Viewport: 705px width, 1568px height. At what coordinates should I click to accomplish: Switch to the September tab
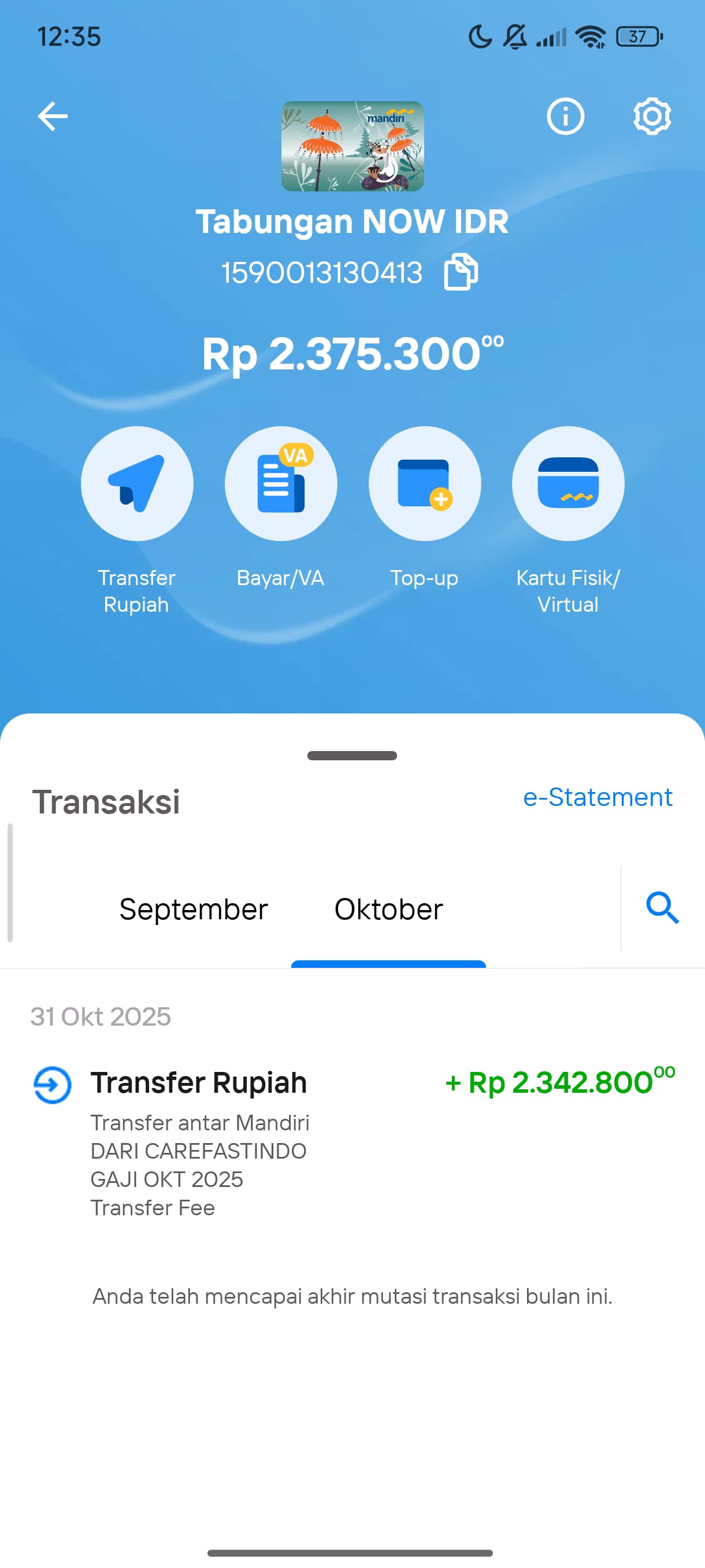click(194, 909)
